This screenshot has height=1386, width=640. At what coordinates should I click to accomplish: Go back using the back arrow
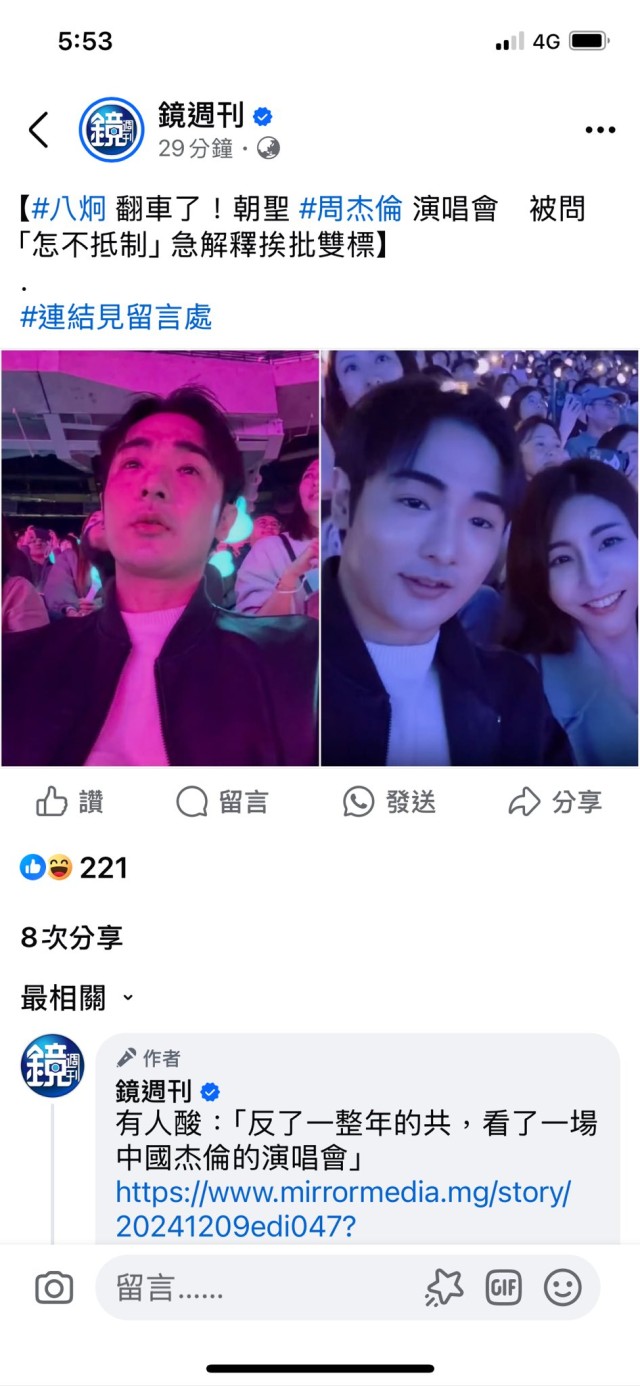pyautogui.click(x=38, y=130)
